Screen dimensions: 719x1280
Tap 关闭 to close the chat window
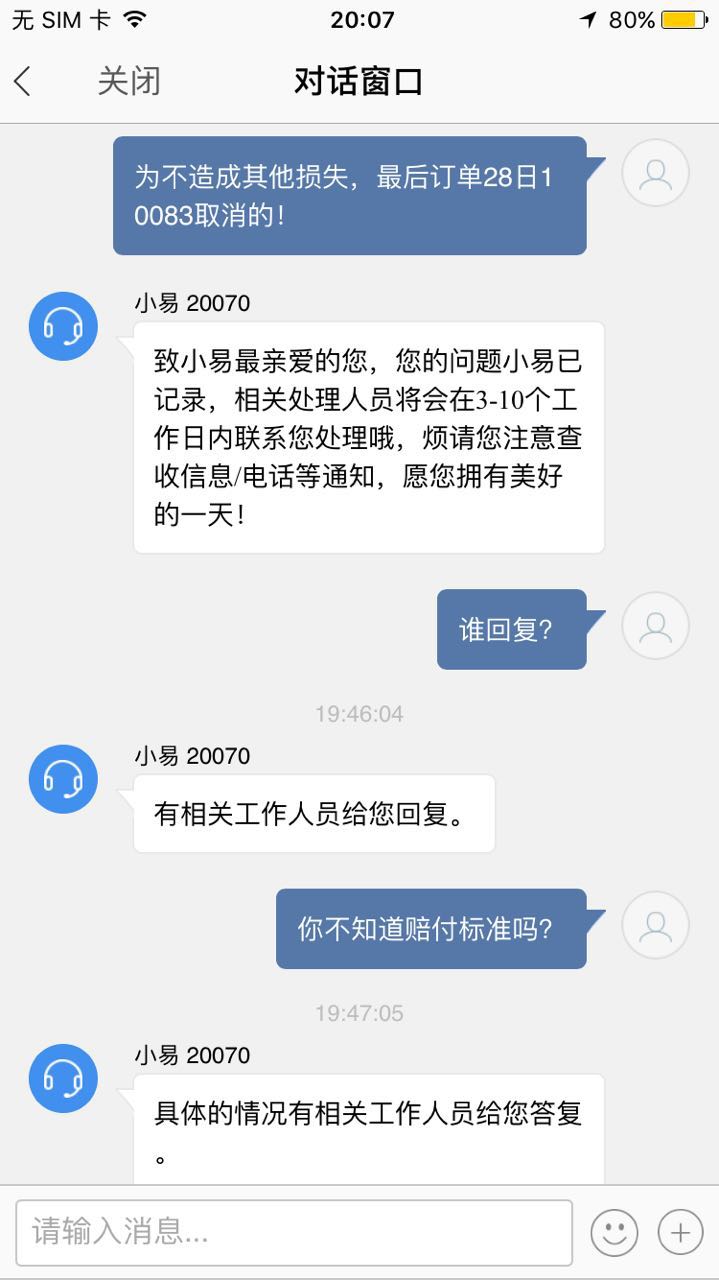[x=128, y=81]
